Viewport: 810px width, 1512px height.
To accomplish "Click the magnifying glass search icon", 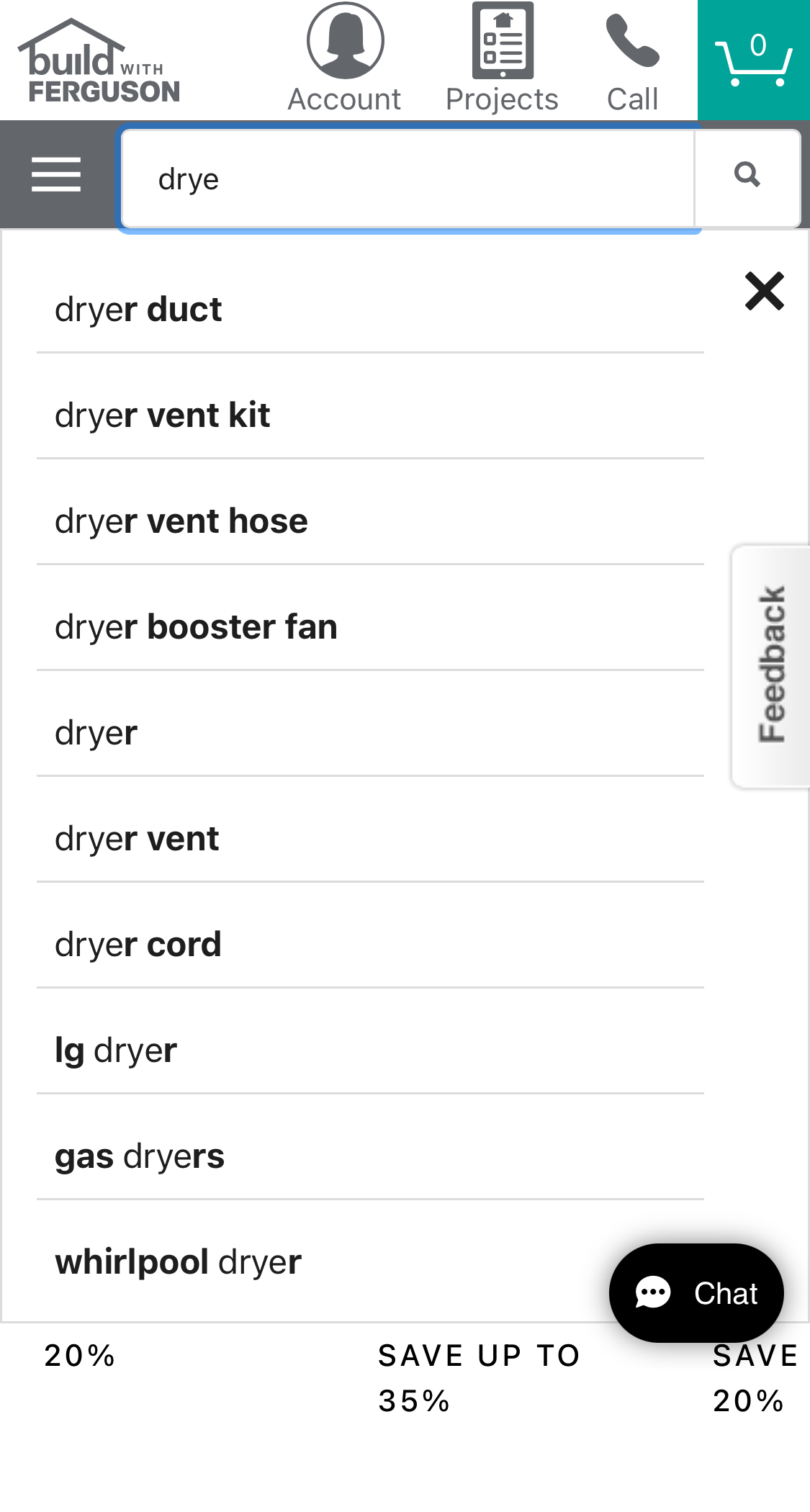I will [x=747, y=175].
